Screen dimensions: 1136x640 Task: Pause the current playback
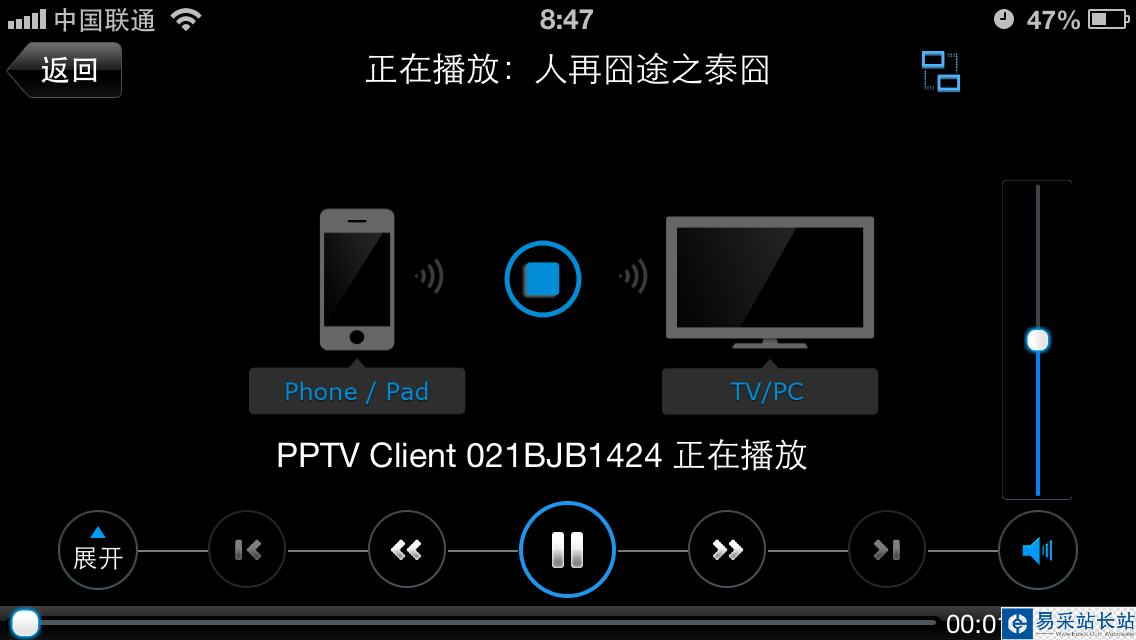click(566, 549)
